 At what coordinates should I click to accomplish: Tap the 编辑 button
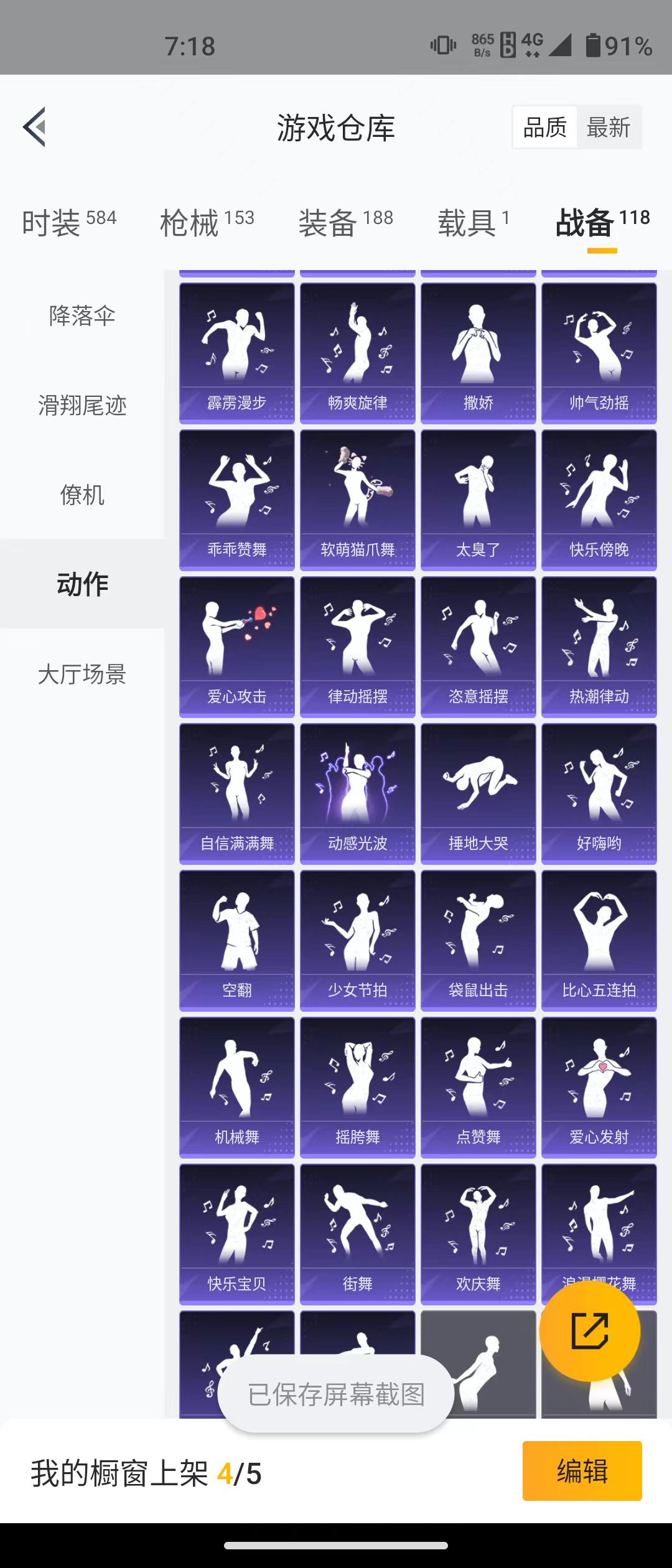(582, 1471)
